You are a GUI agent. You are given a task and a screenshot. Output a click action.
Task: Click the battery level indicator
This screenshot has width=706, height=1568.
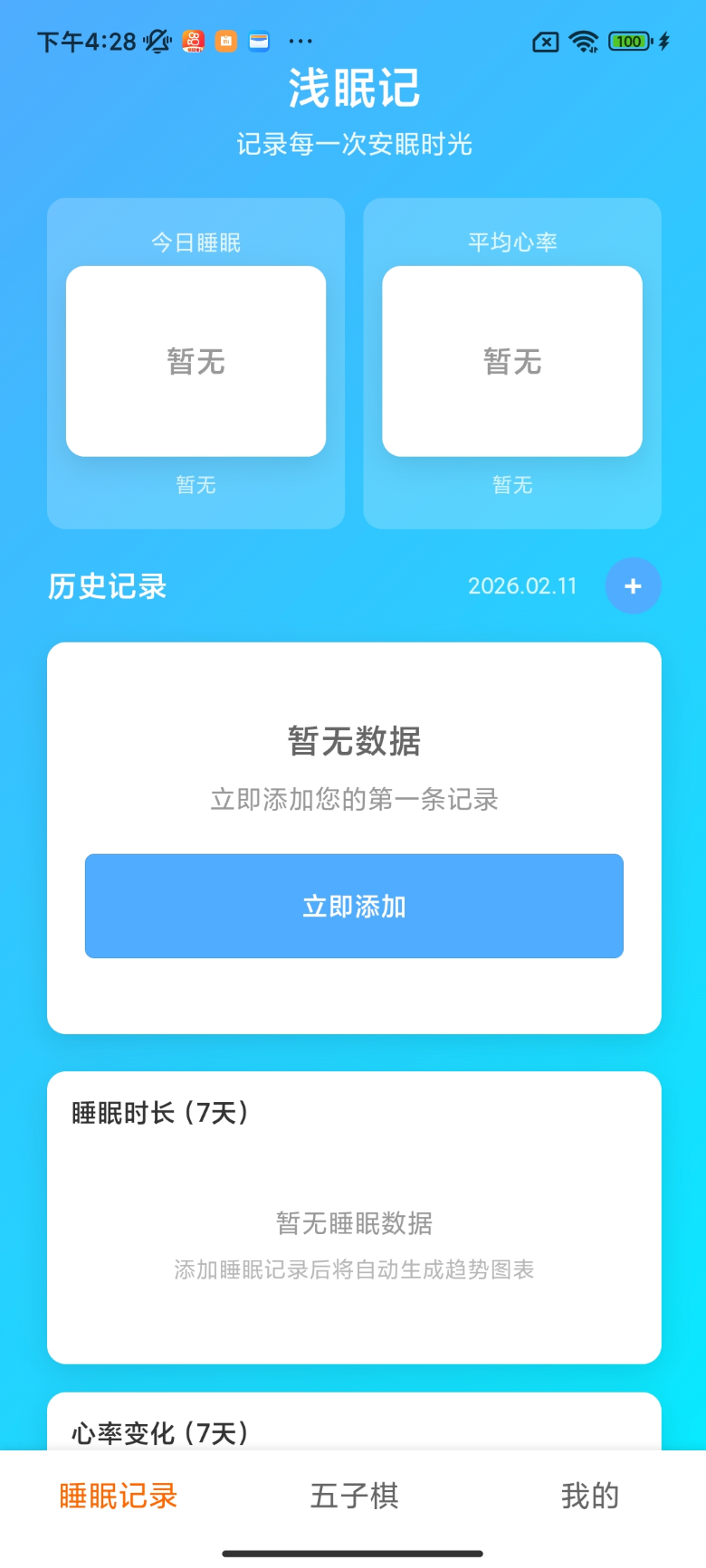pyautogui.click(x=629, y=41)
